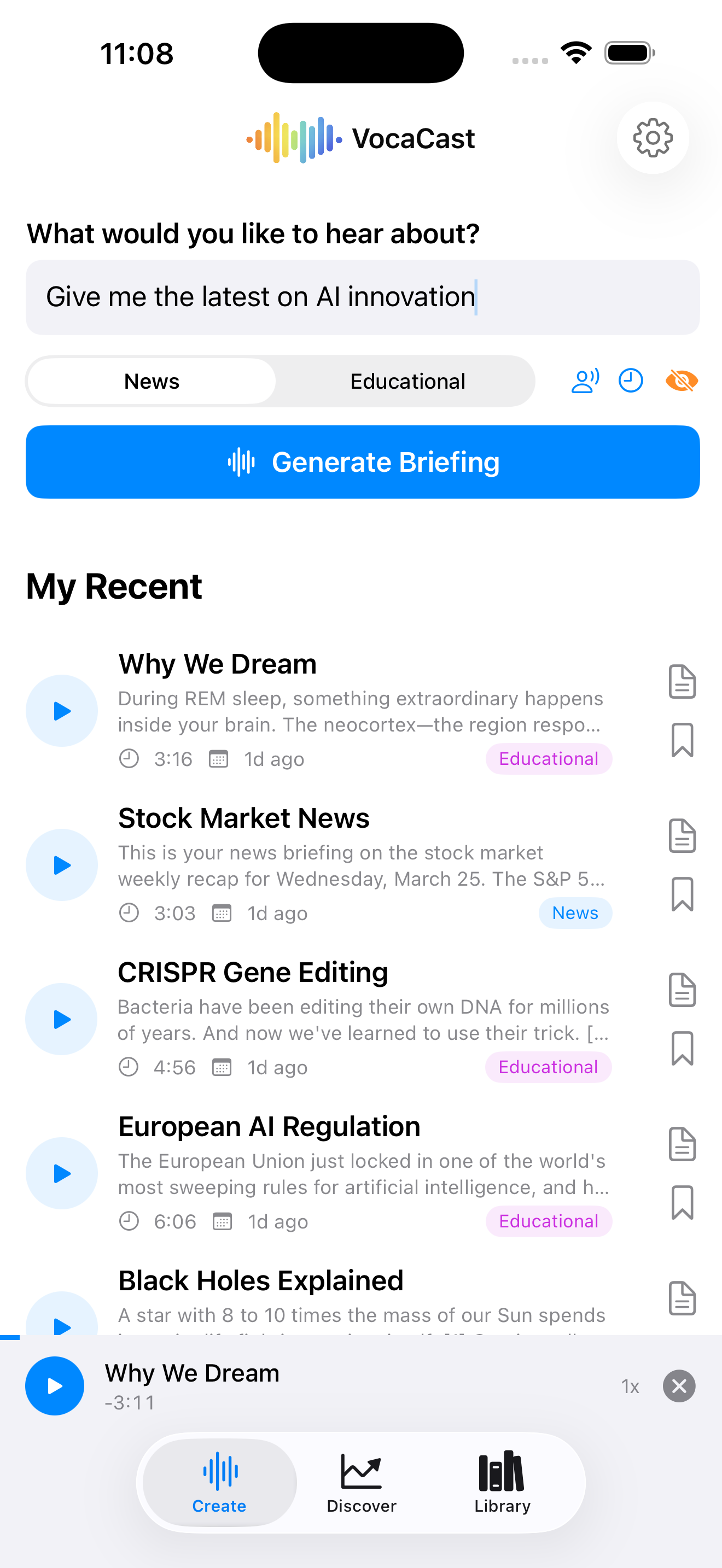View transcript of Why We Dream
The image size is (722, 1568).
tap(682, 682)
